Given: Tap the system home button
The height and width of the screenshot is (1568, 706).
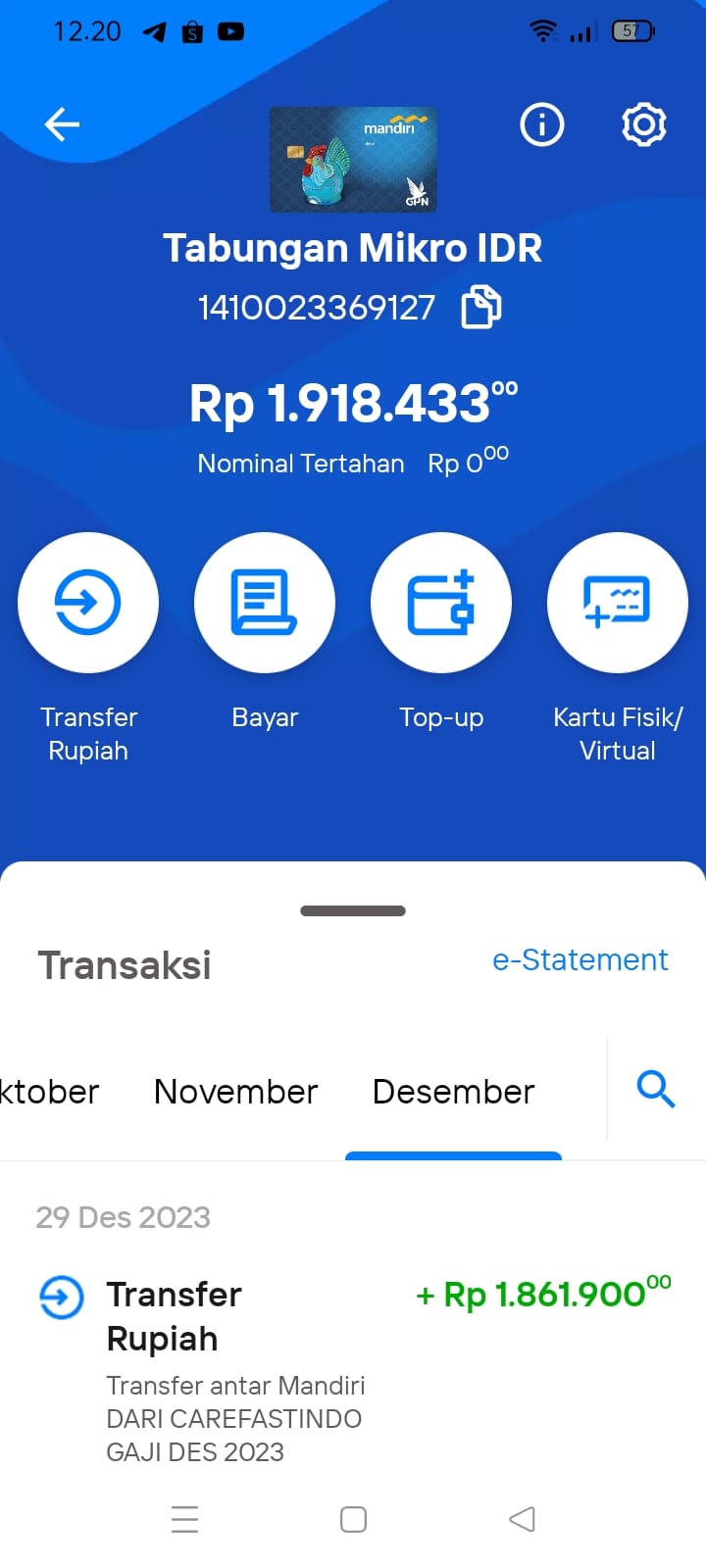Looking at the screenshot, I should [353, 1519].
